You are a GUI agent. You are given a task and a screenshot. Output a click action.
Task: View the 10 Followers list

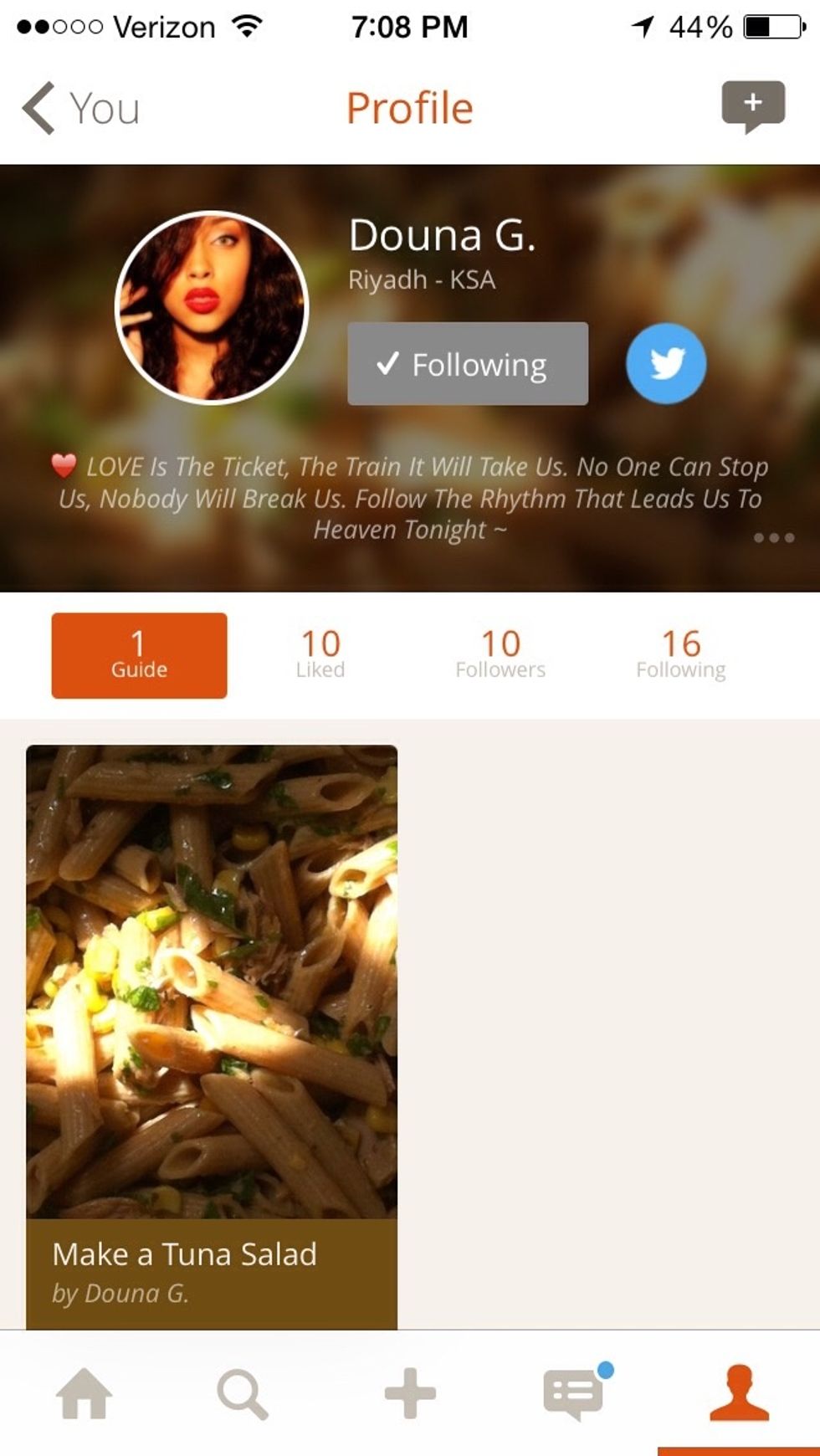[500, 655]
